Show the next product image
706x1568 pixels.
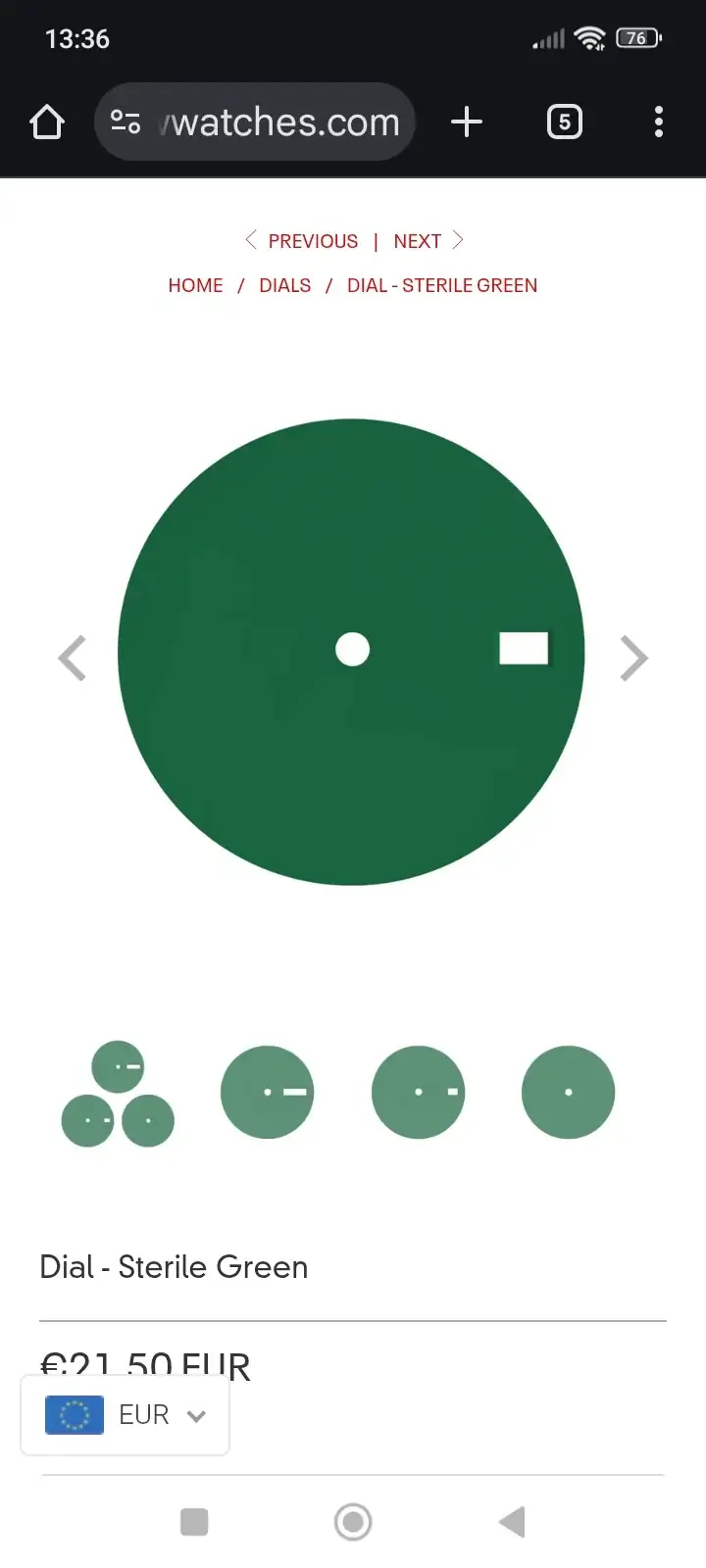click(633, 658)
